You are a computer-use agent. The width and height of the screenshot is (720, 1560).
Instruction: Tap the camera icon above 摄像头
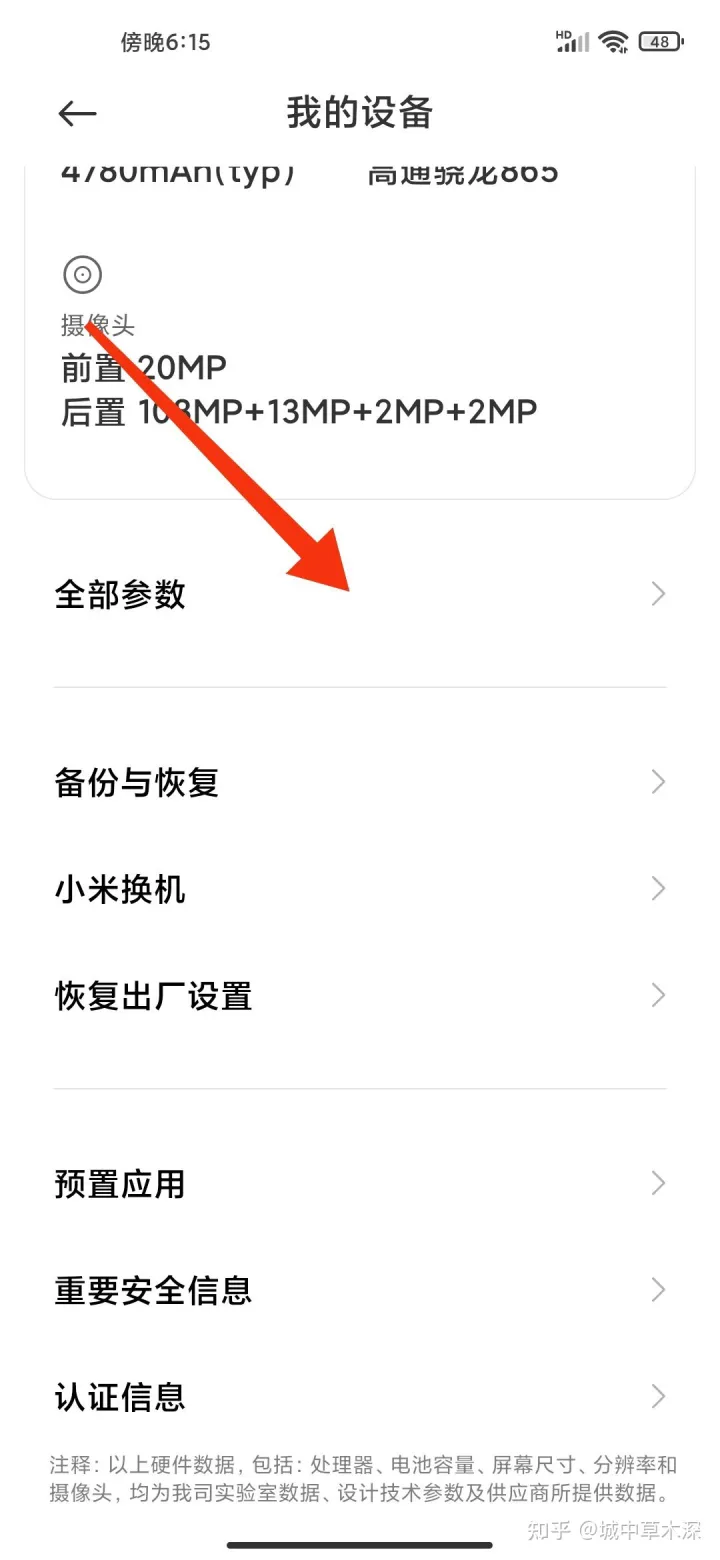coord(81,274)
